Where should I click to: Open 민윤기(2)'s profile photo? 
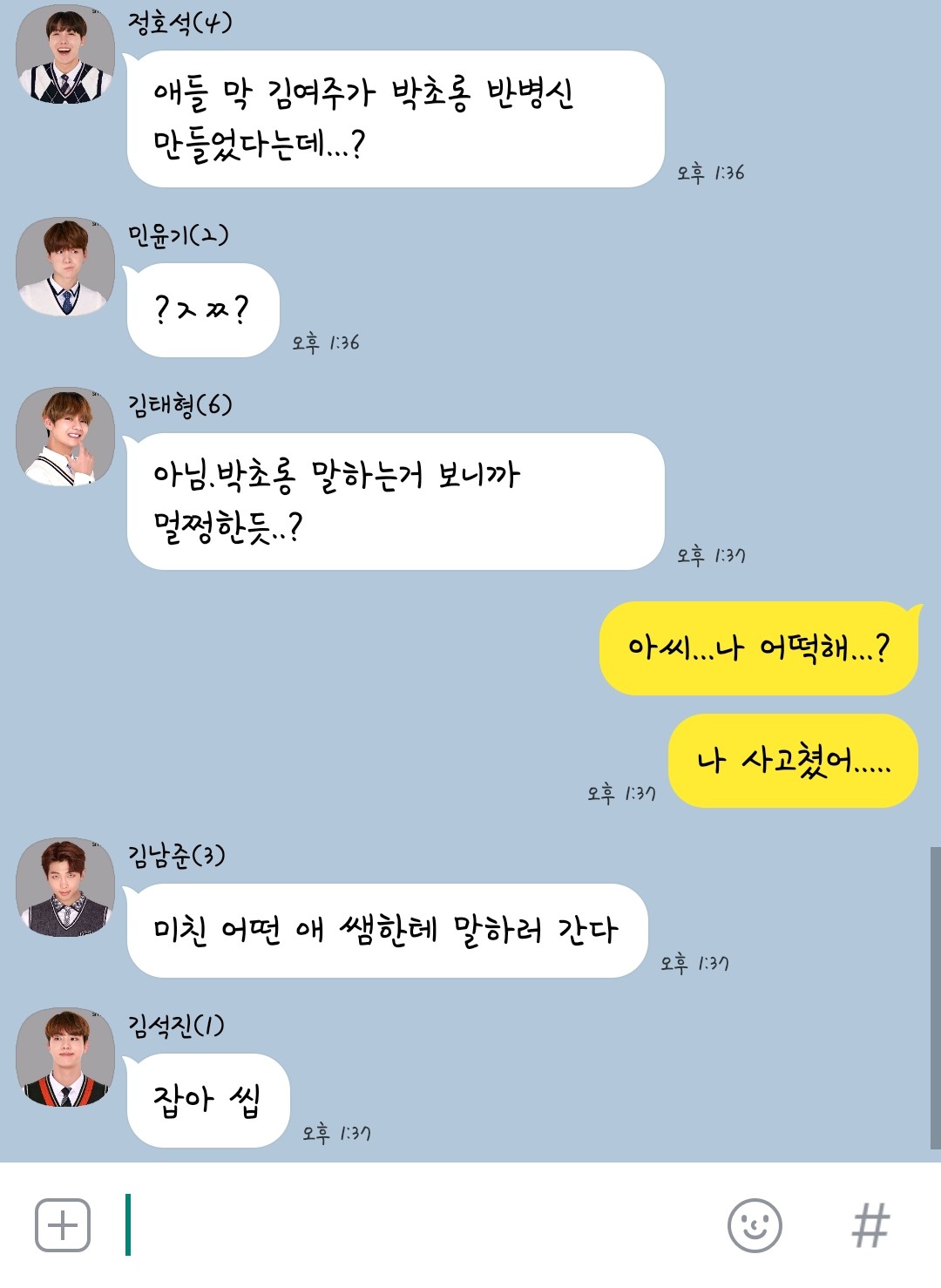coord(65,267)
